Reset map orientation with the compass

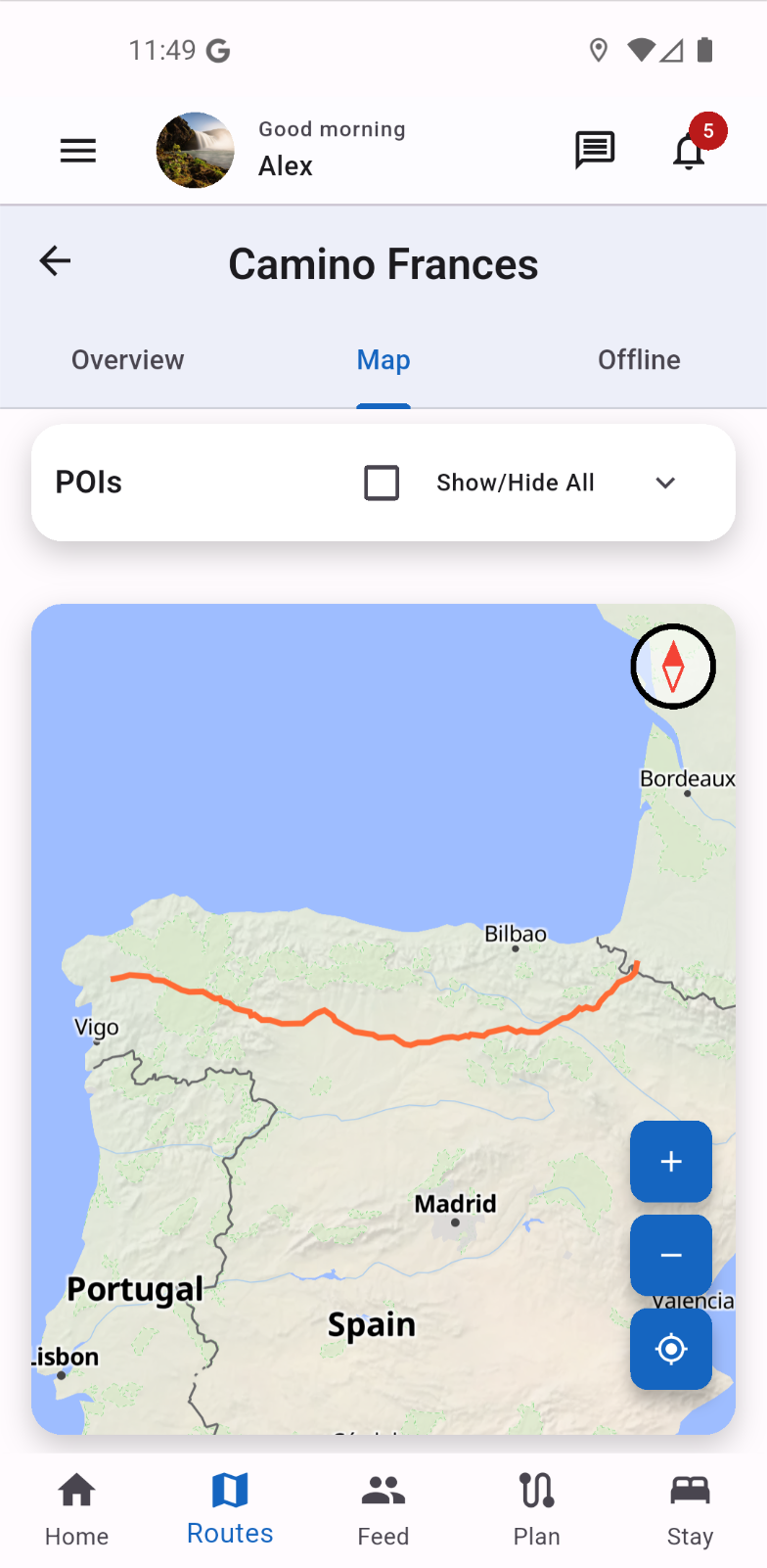pyautogui.click(x=673, y=667)
